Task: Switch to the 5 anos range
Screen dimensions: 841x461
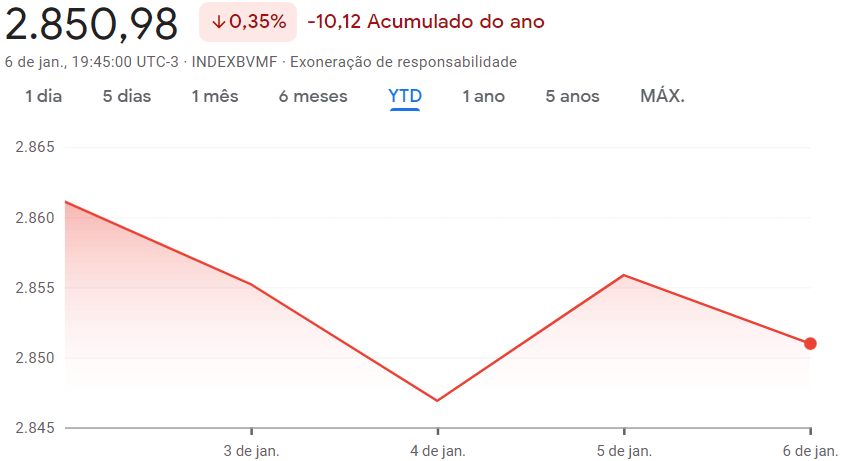Action: 572,96
